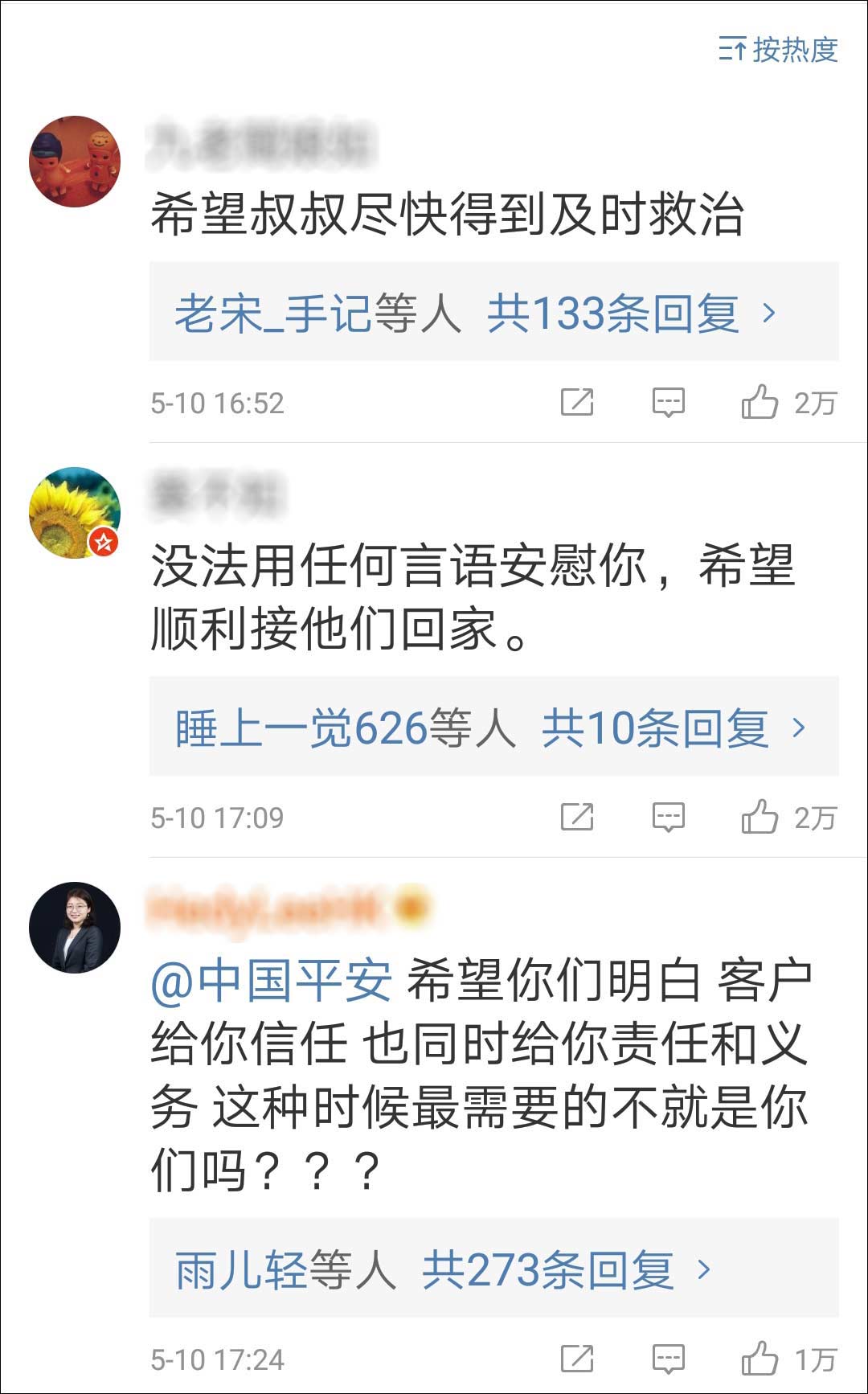Repost the comment posted at 5-10 16:52
The image size is (868, 1394).
[576, 402]
